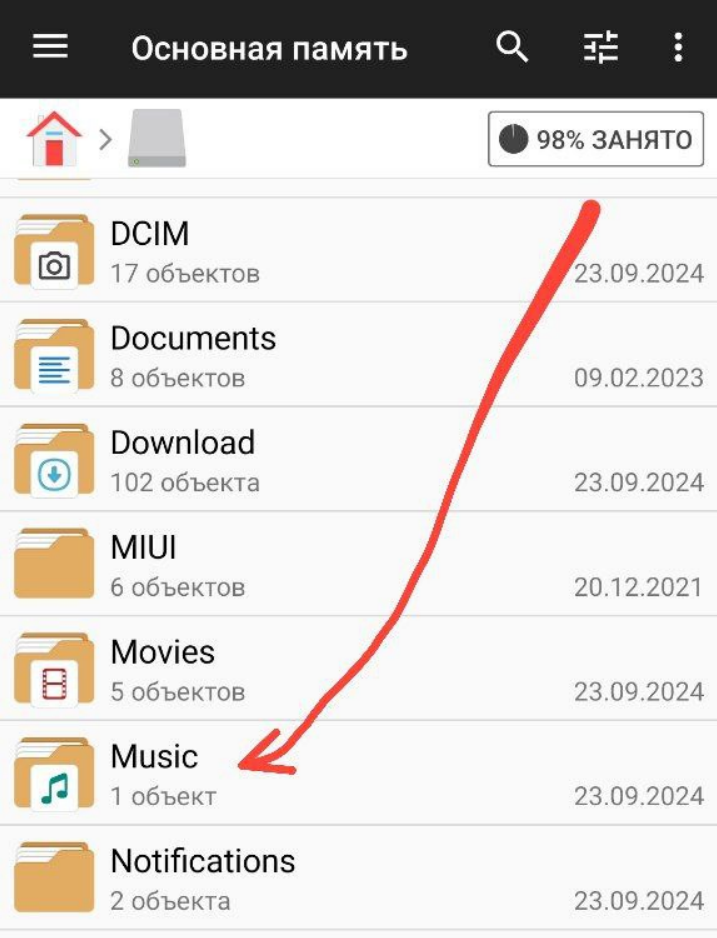This screenshot has width=717, height=938.
Task: Tap the storage drive breadcrumb
Action: [x=157, y=138]
